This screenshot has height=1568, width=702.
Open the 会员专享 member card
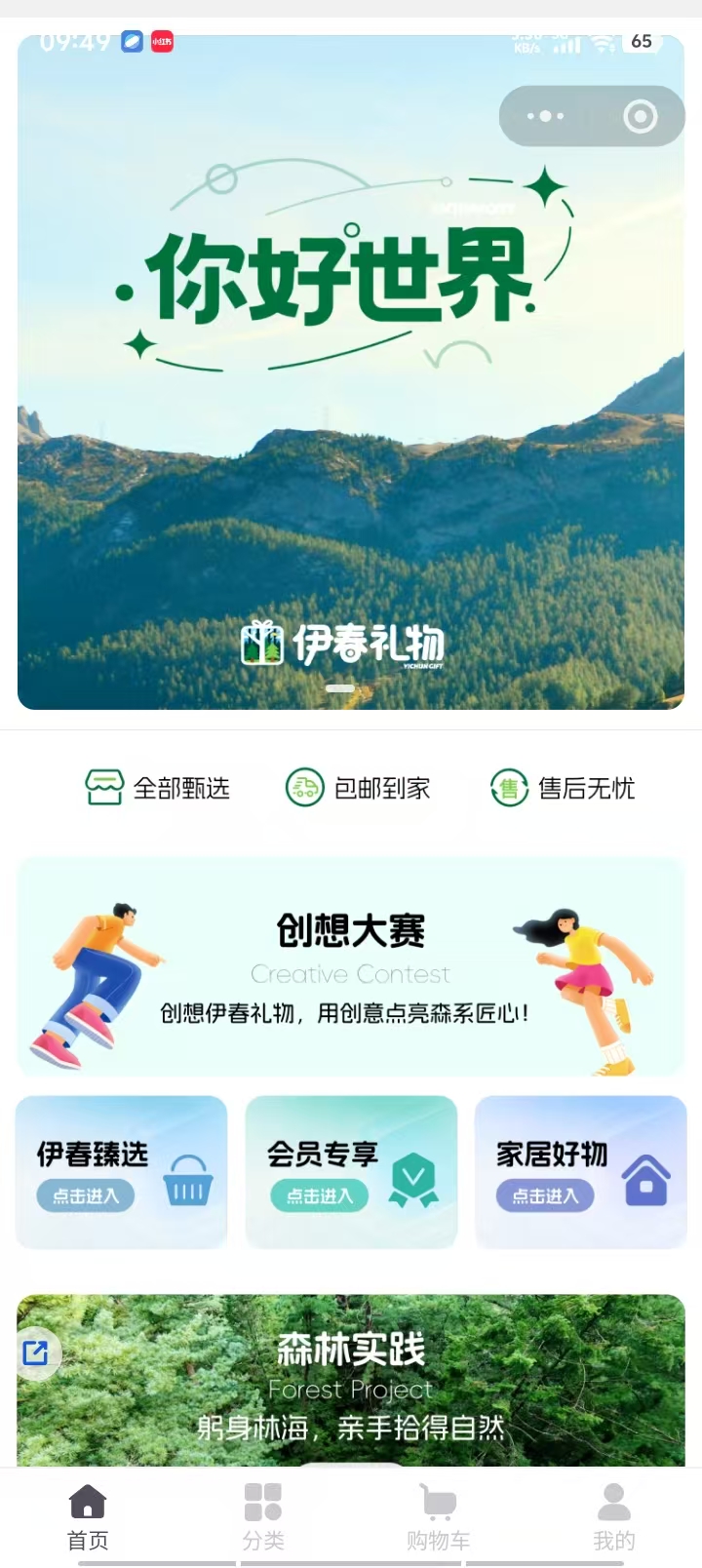coord(351,1171)
